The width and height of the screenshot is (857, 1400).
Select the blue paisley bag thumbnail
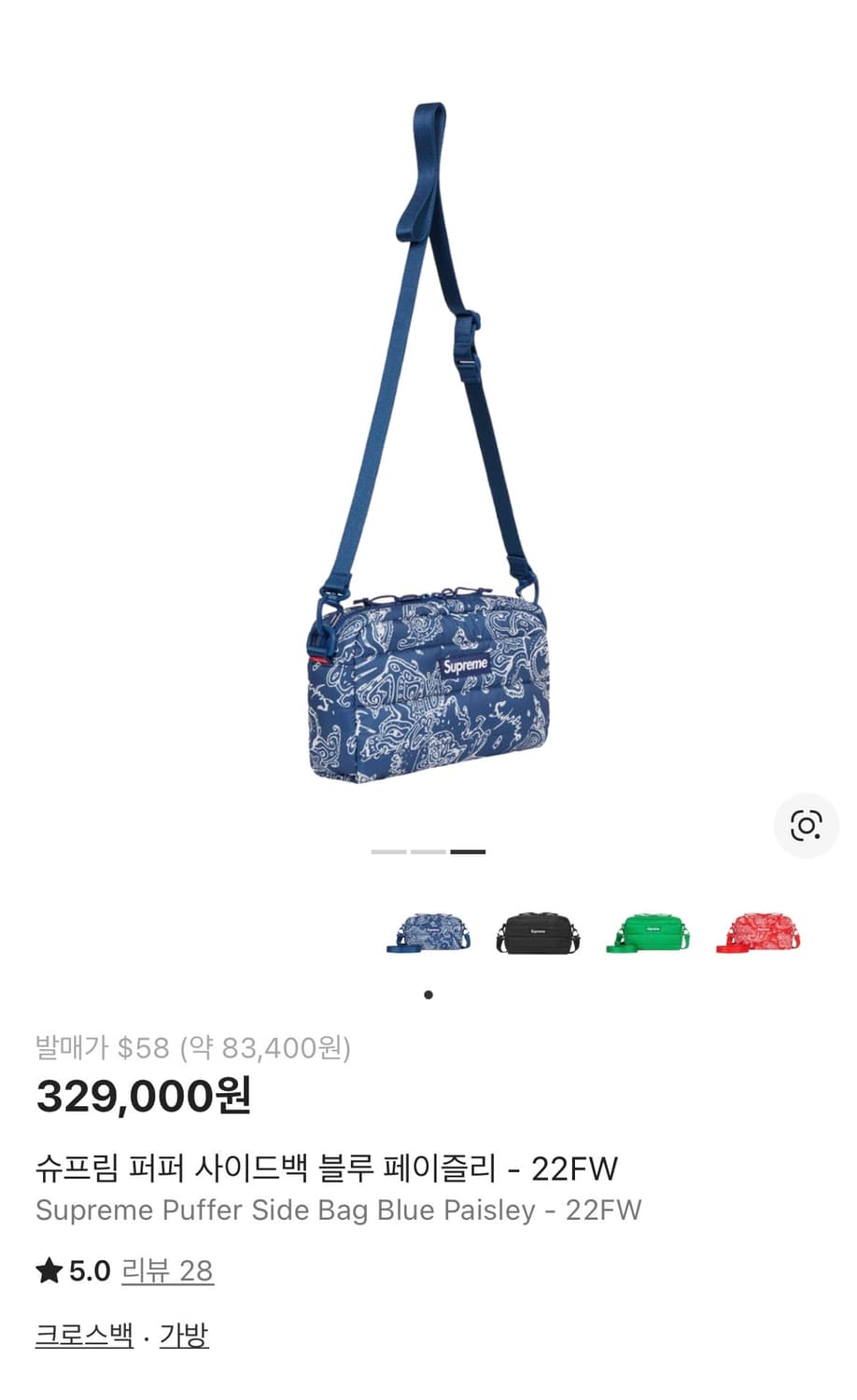coord(428,934)
